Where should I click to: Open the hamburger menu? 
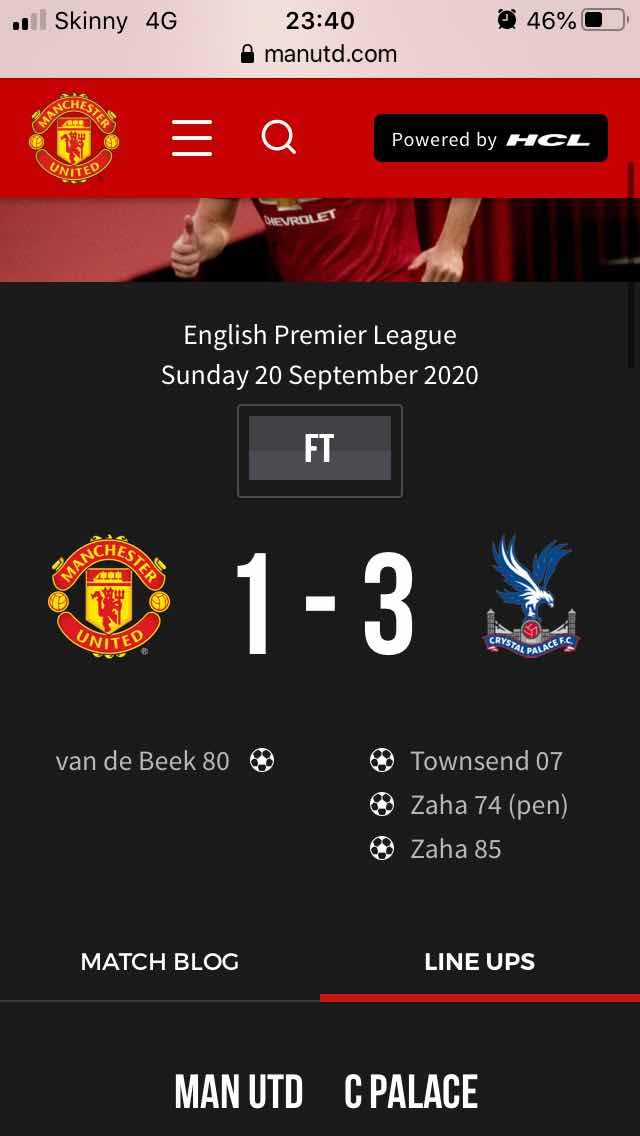click(192, 138)
